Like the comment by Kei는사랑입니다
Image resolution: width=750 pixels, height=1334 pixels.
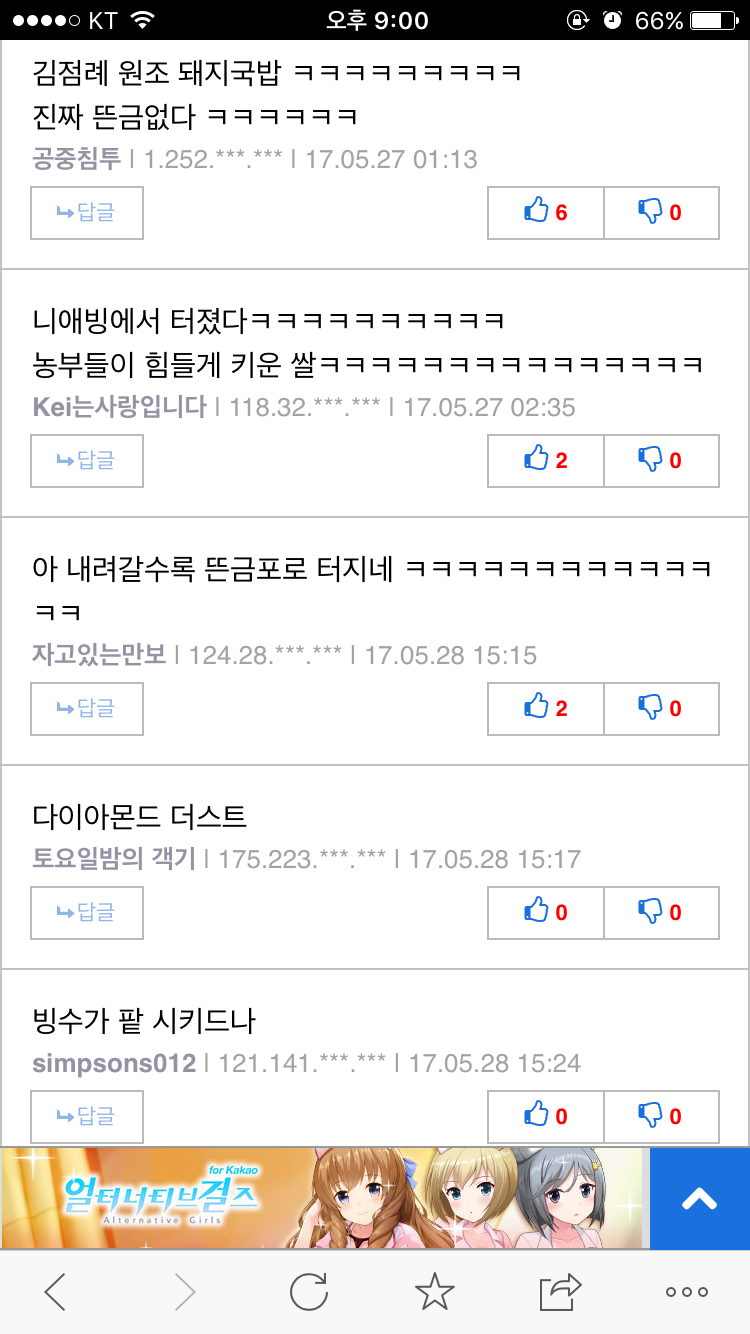coord(546,461)
